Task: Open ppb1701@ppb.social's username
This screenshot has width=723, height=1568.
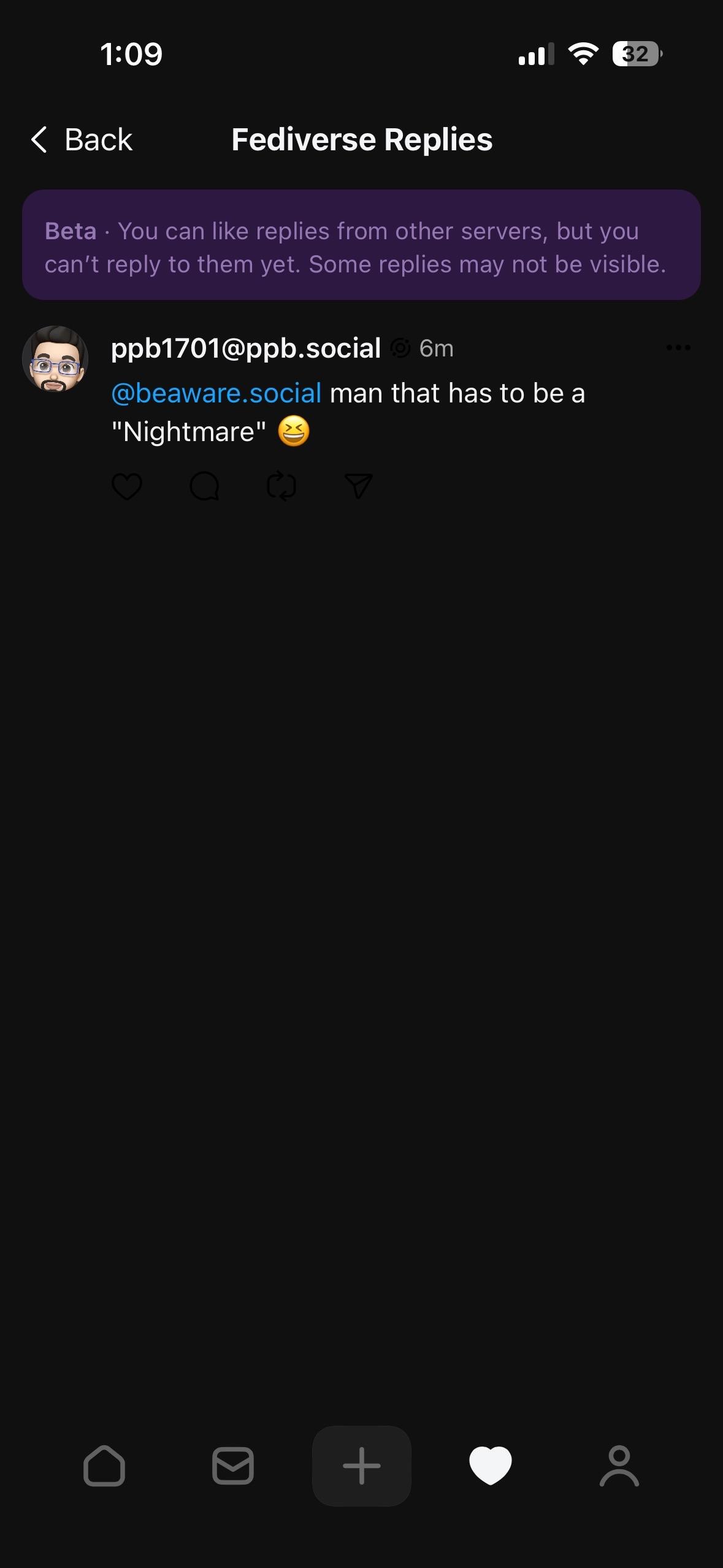Action: pos(246,348)
